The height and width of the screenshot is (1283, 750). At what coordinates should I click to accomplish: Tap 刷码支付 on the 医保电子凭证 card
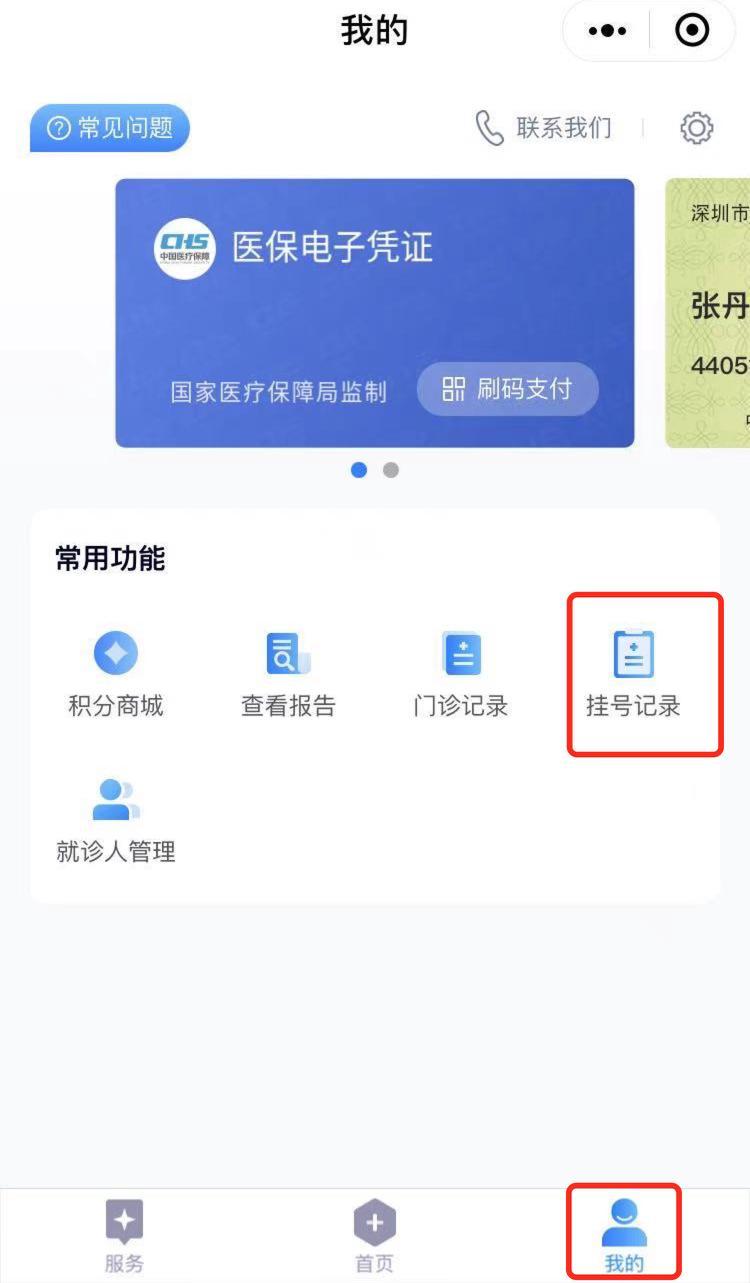pos(508,389)
